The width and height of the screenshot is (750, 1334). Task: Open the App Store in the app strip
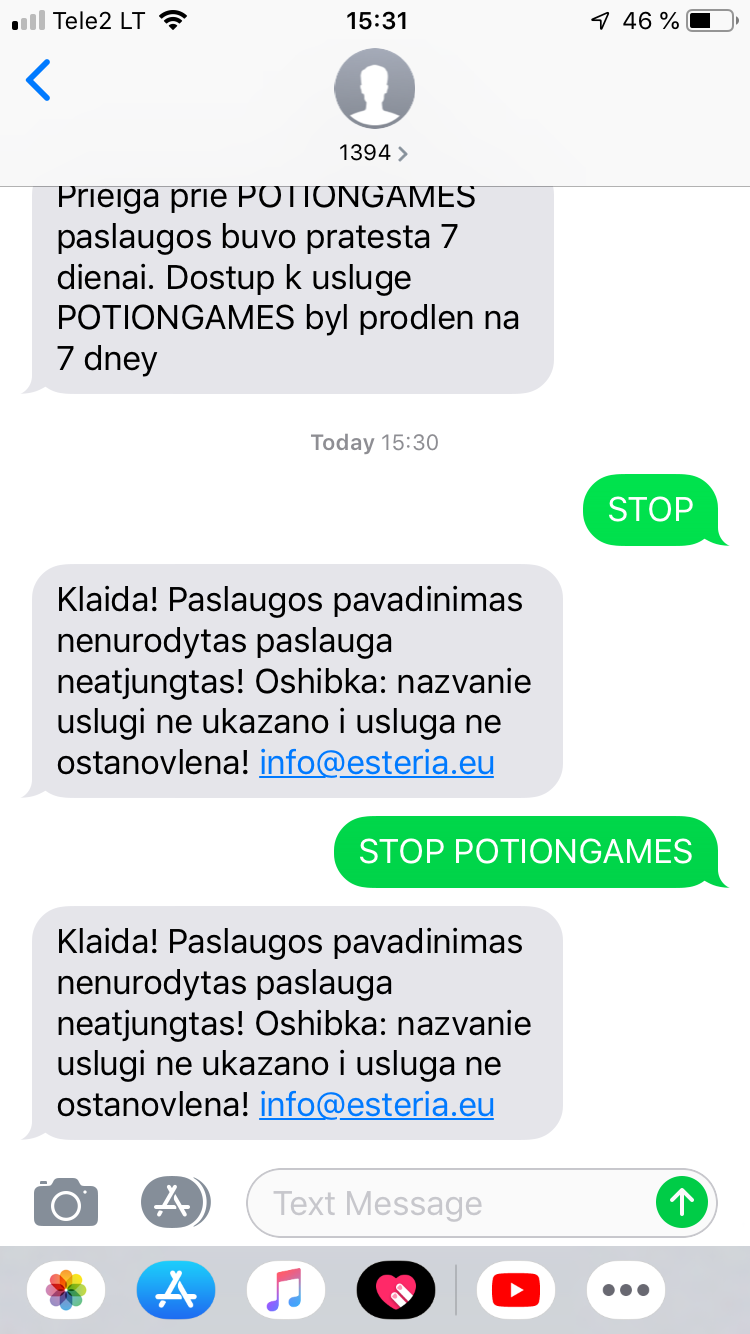pos(176,1290)
